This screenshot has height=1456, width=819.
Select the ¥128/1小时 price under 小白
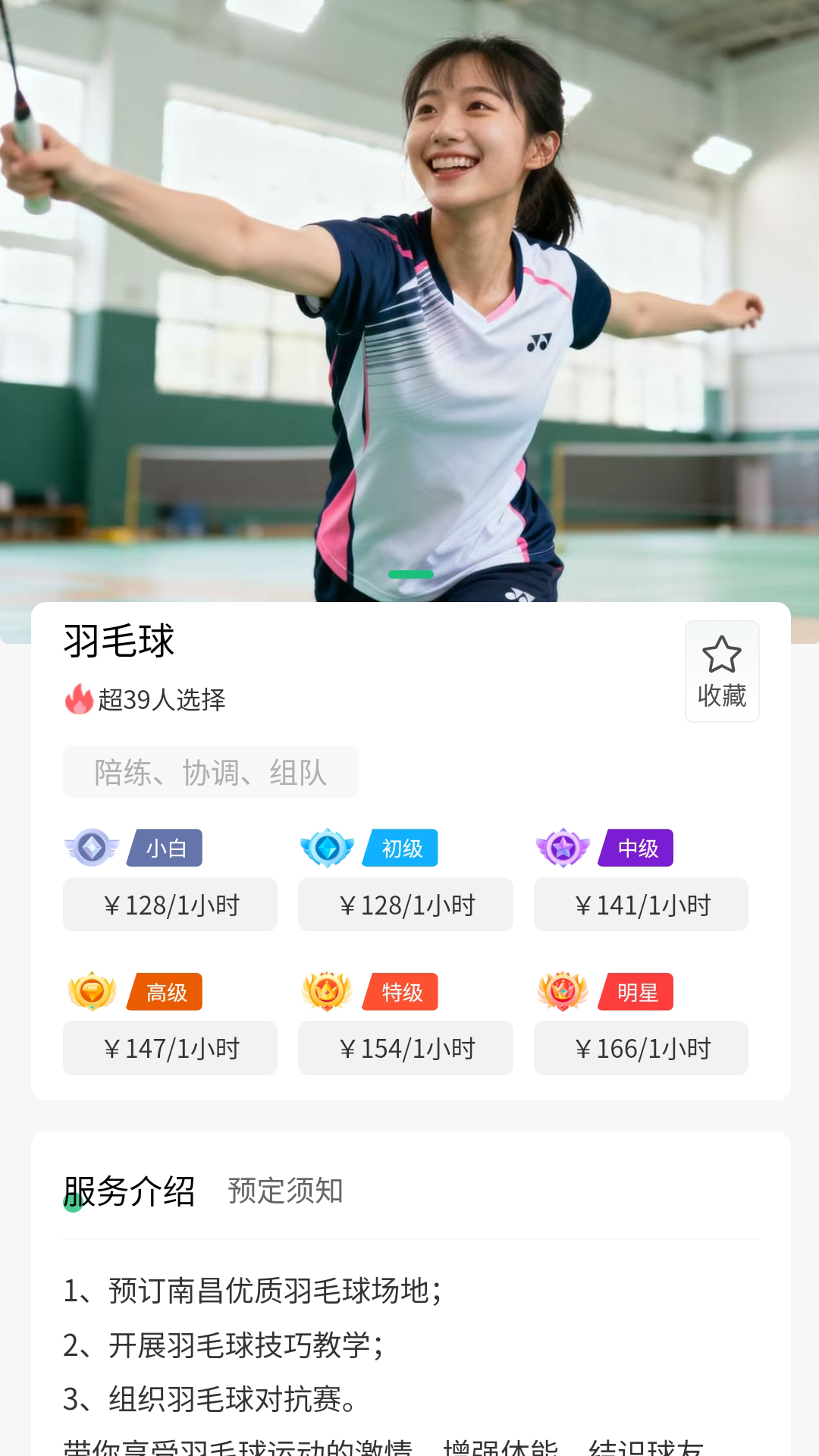pos(170,904)
